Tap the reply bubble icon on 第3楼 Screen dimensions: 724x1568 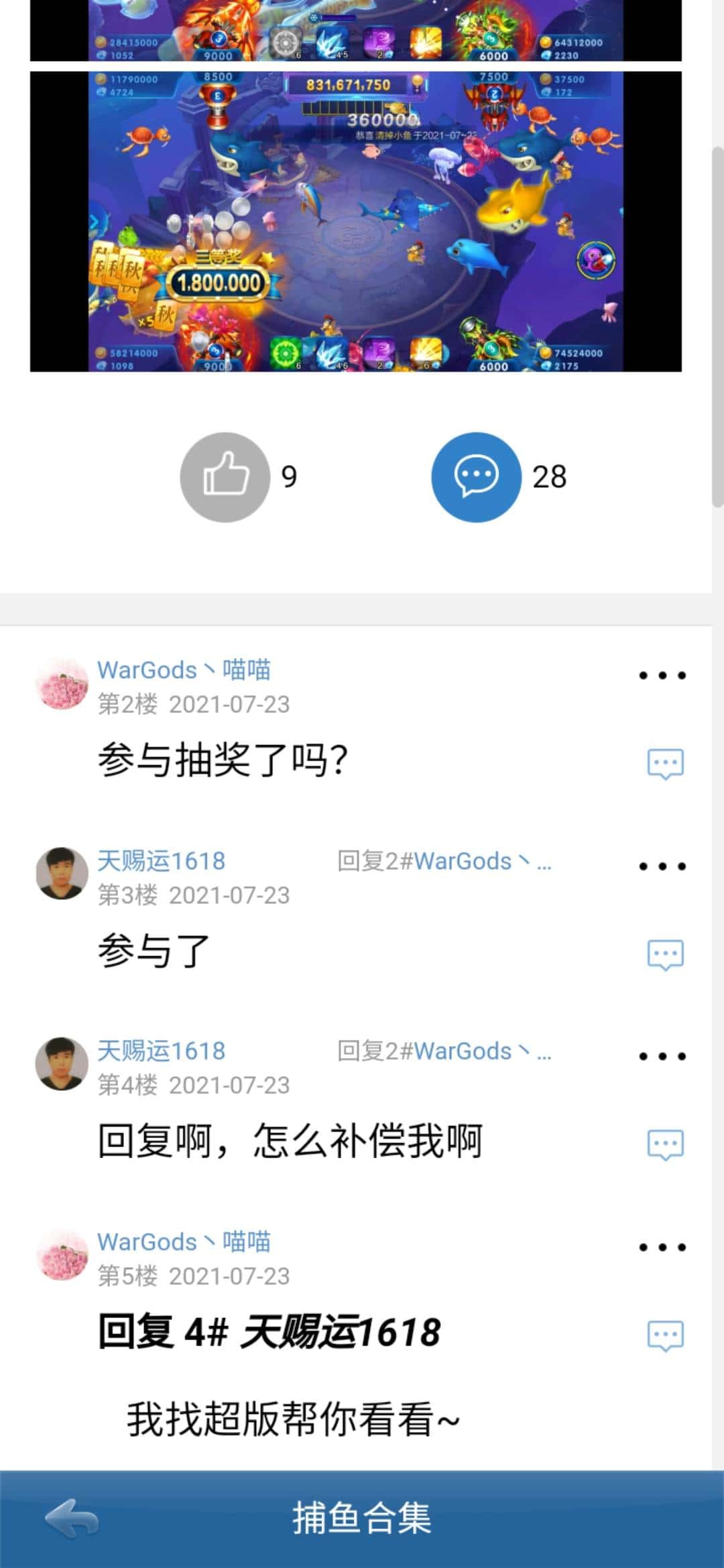[x=666, y=955]
